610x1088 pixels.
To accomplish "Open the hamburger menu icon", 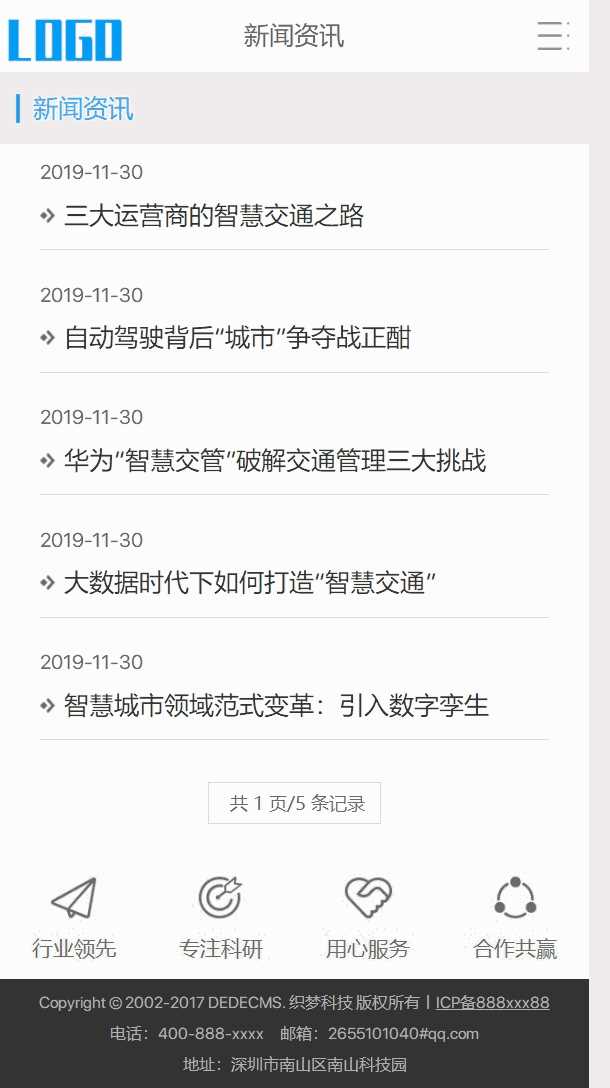I will (x=553, y=36).
